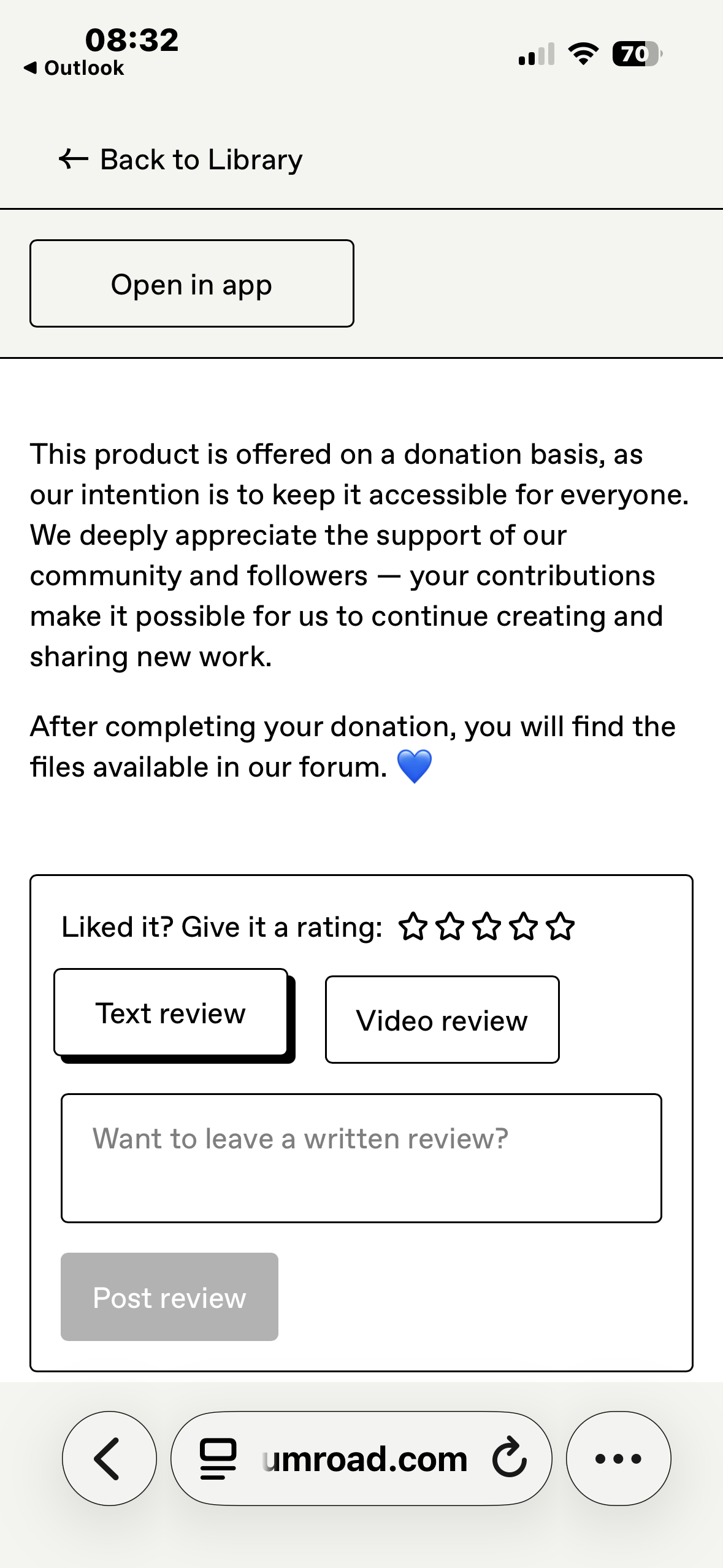Screen dimensions: 723x1568
Task: Return to Outlook app
Action: coord(74,68)
